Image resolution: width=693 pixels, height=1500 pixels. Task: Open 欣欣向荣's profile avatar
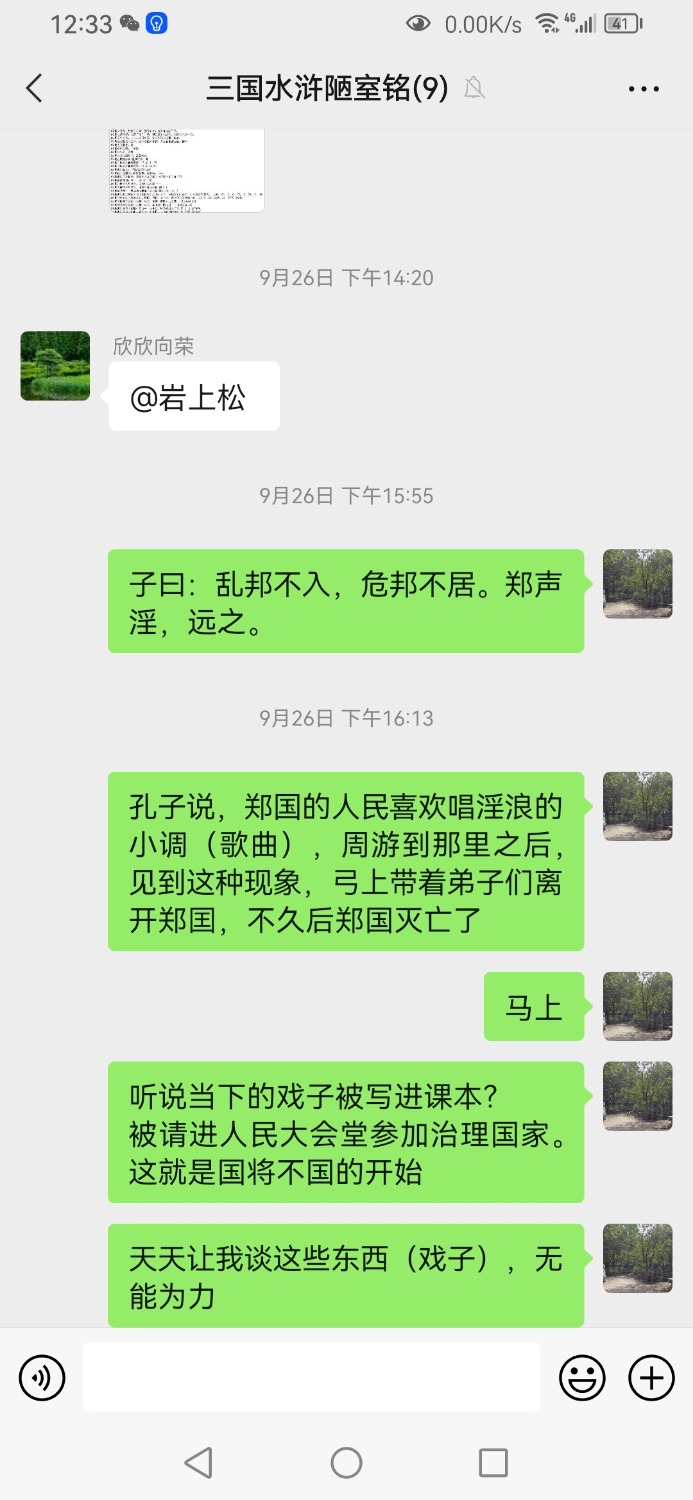pos(55,366)
